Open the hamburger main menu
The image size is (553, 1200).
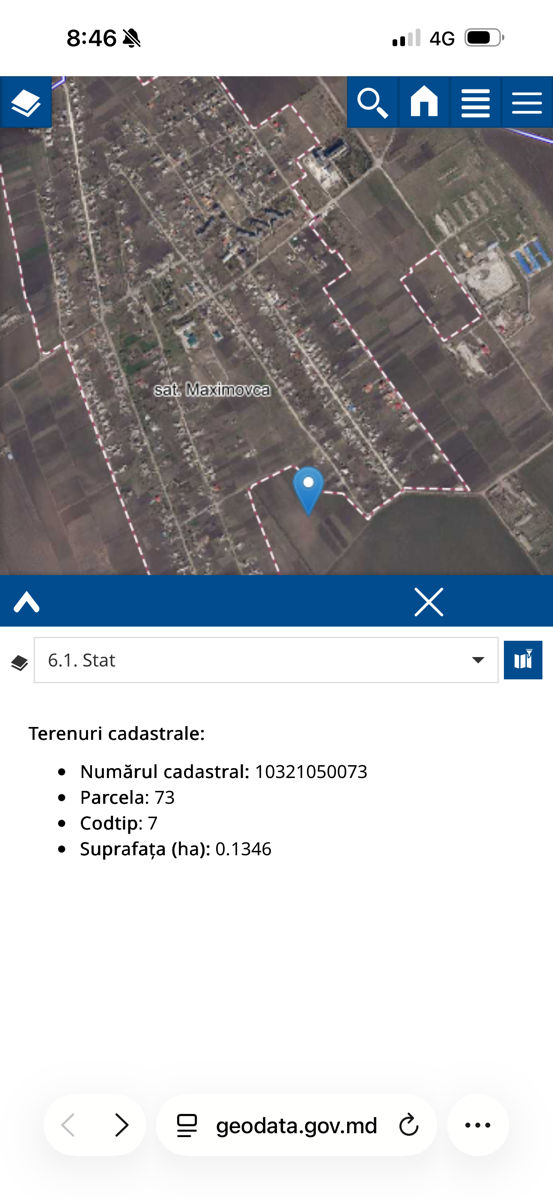(526, 102)
